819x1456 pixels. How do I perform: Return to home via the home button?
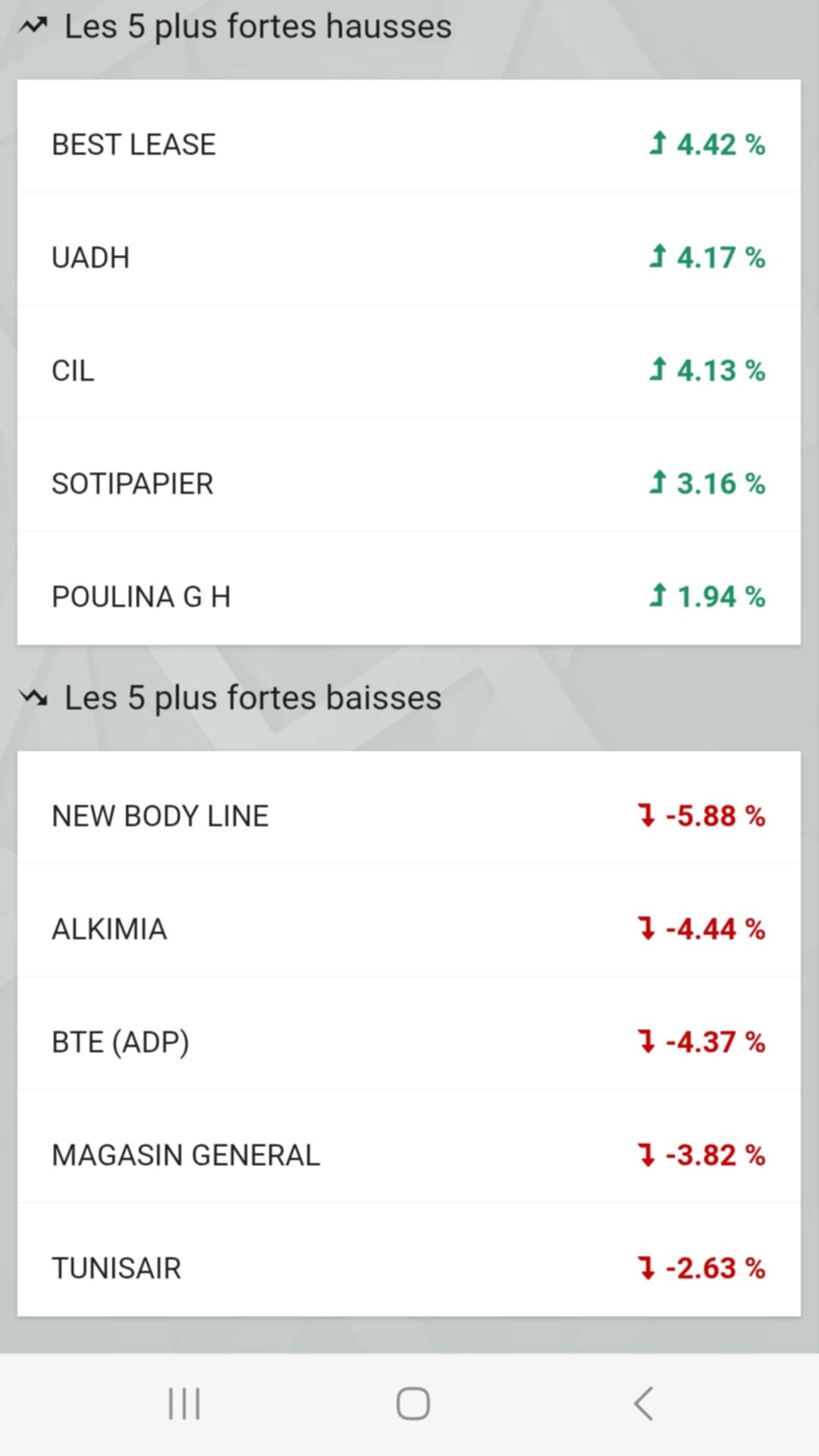[x=413, y=1403]
